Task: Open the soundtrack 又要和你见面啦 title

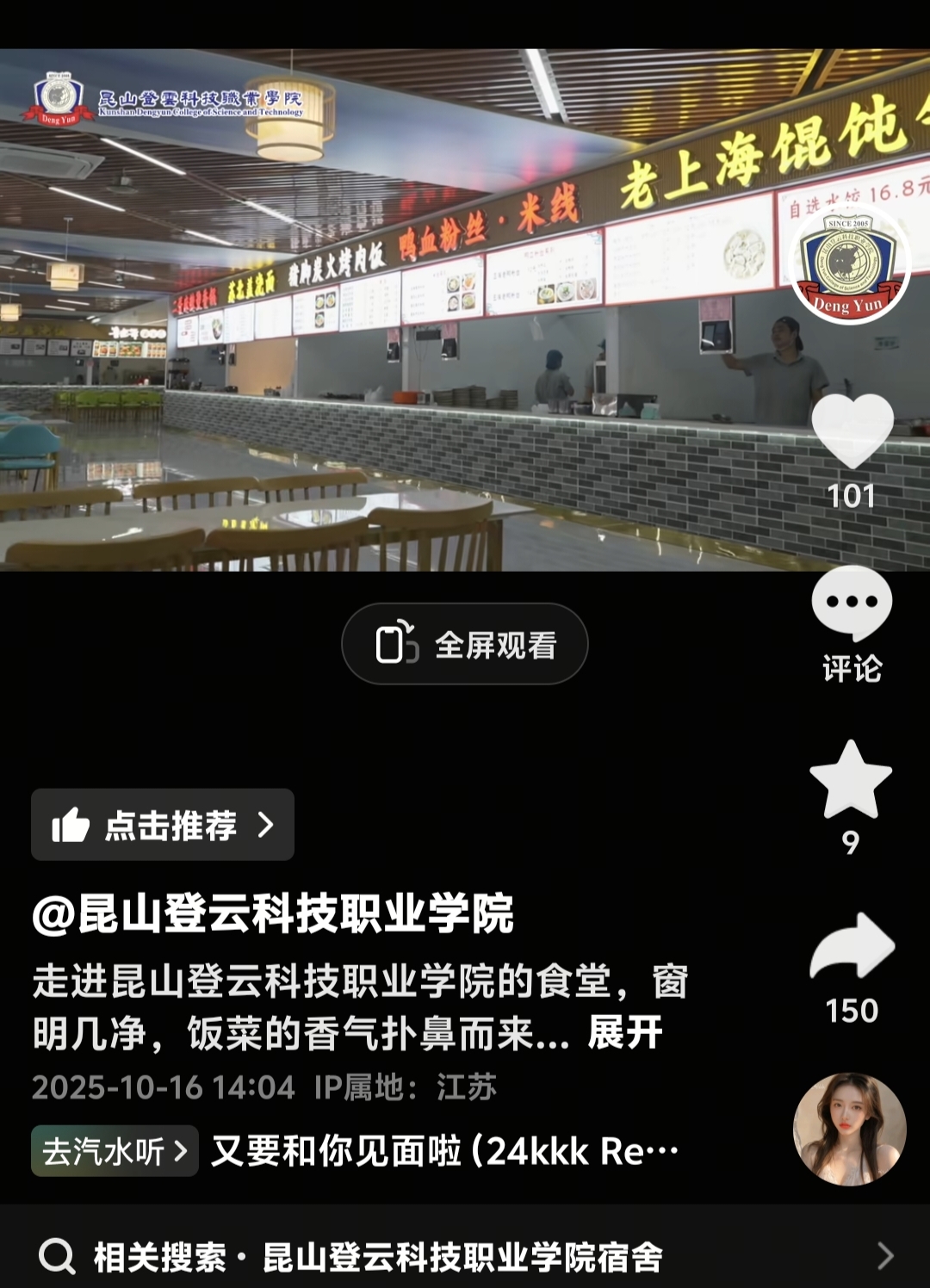Action: pos(444,1151)
